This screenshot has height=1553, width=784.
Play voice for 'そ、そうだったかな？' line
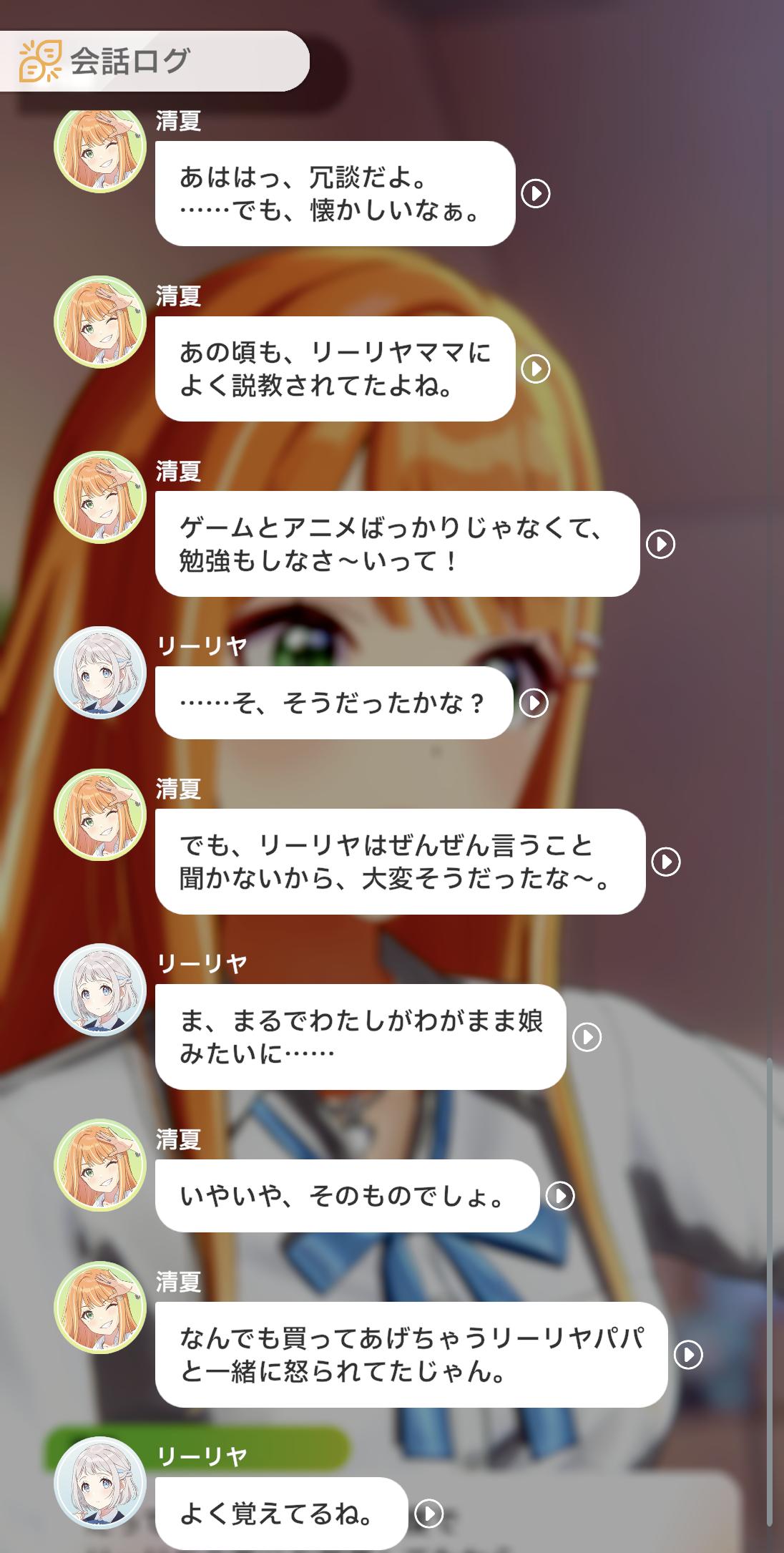tap(534, 703)
